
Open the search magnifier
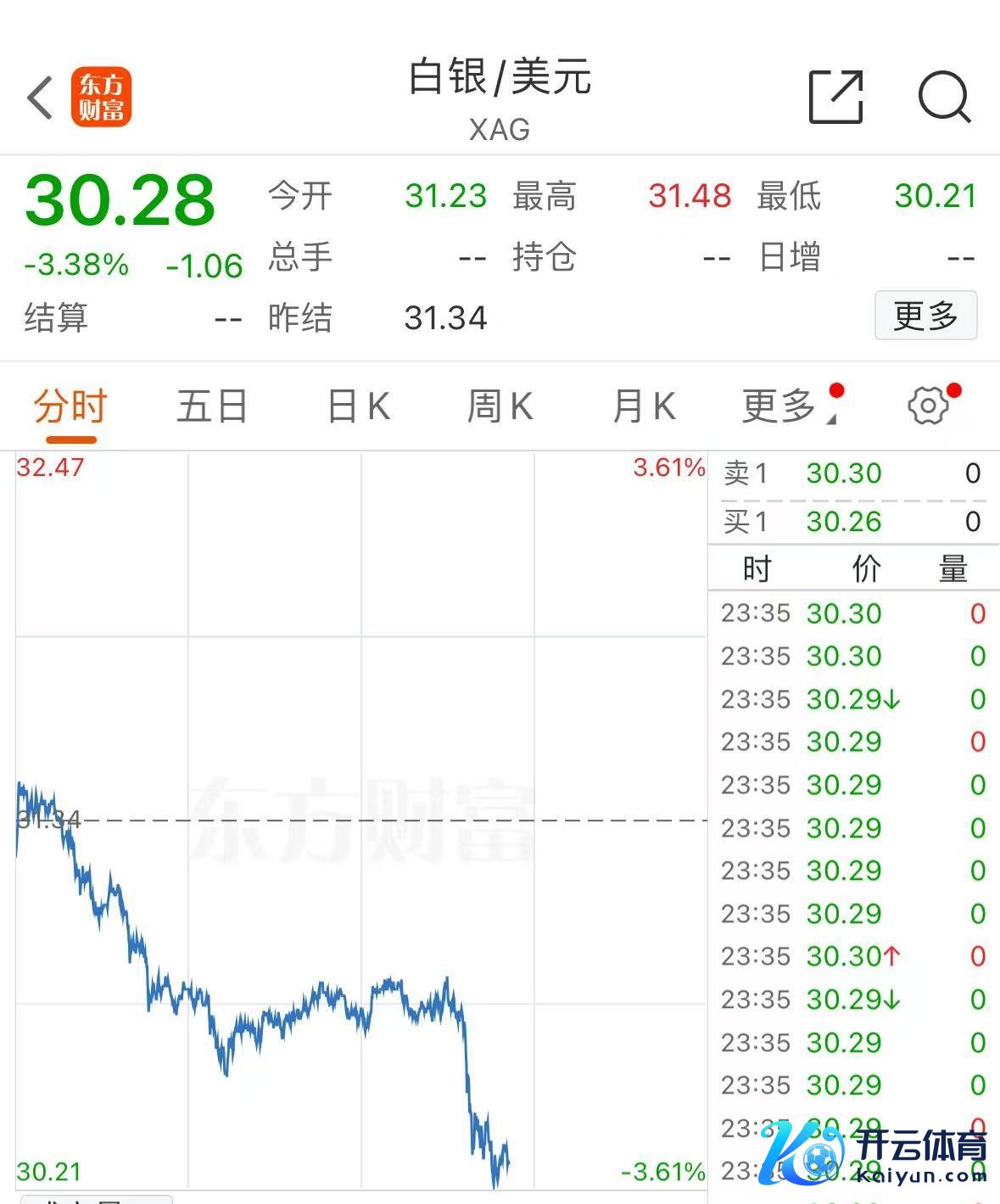point(943,98)
